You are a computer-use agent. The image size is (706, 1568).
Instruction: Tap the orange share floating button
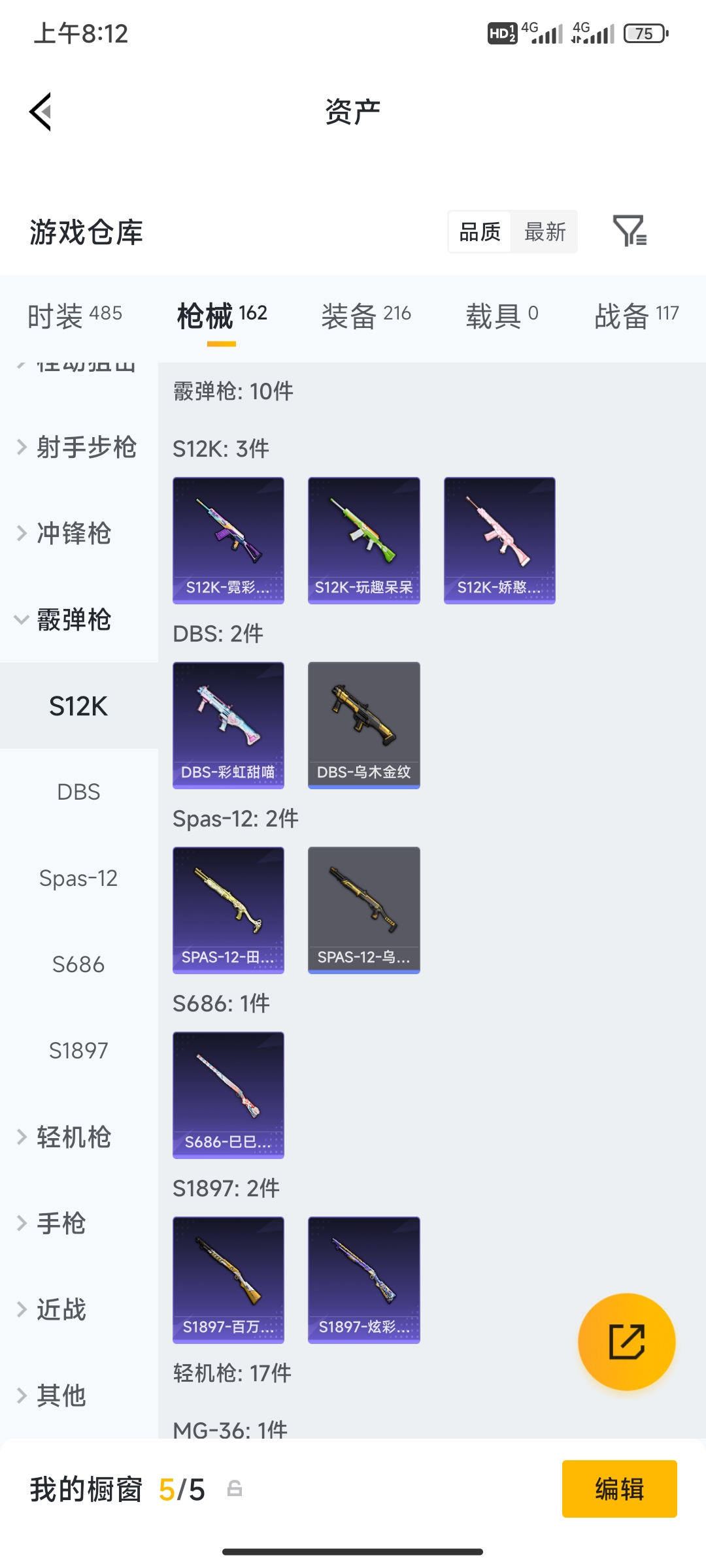[x=626, y=1342]
